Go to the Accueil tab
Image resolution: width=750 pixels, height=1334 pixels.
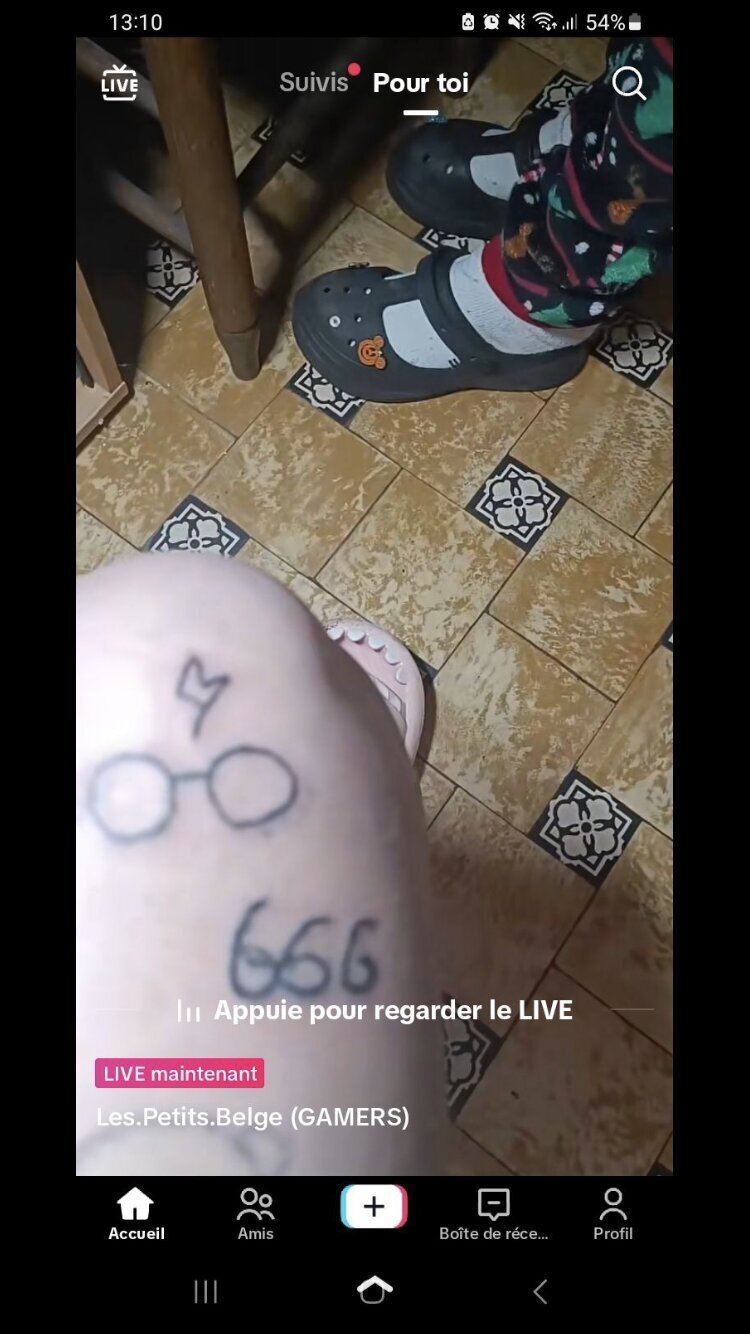[136, 1214]
